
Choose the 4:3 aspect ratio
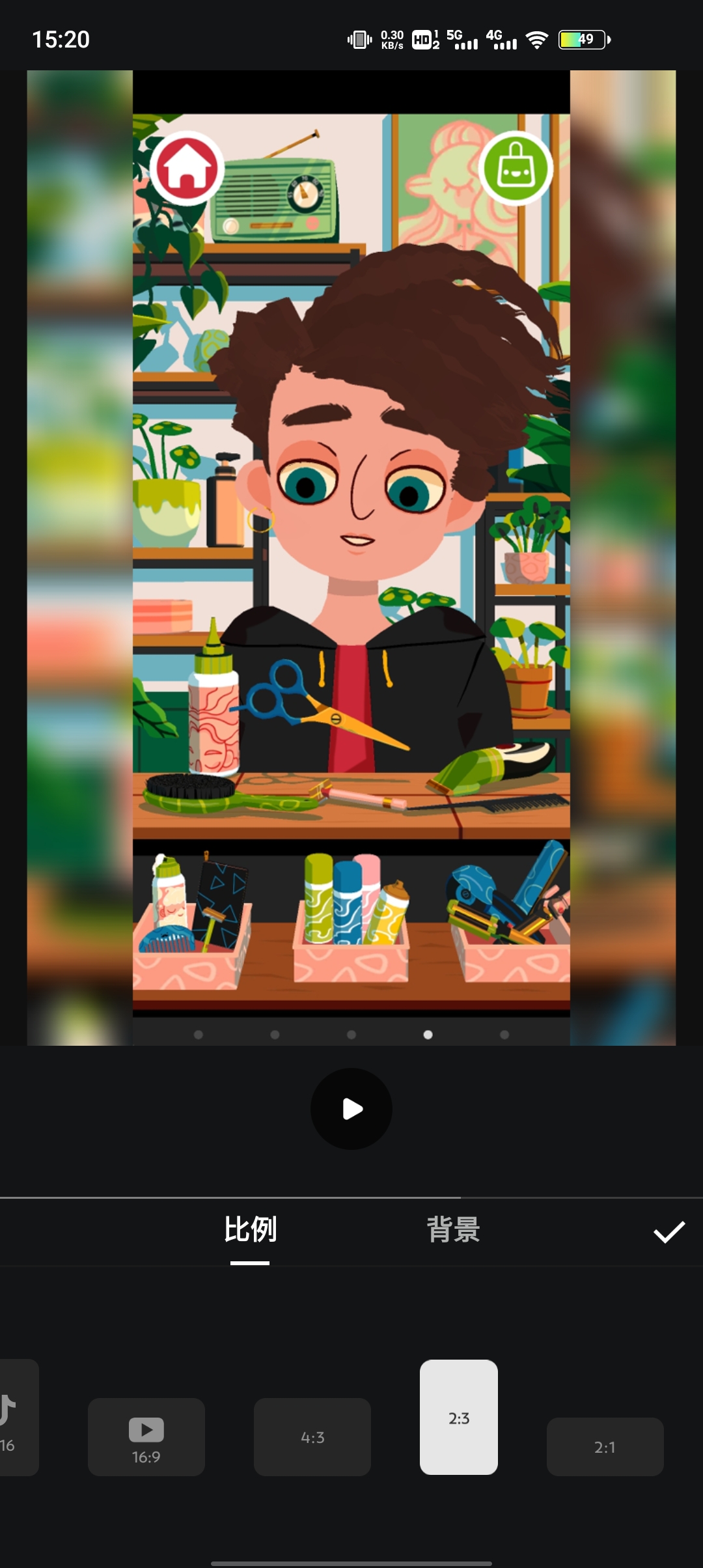point(312,1436)
